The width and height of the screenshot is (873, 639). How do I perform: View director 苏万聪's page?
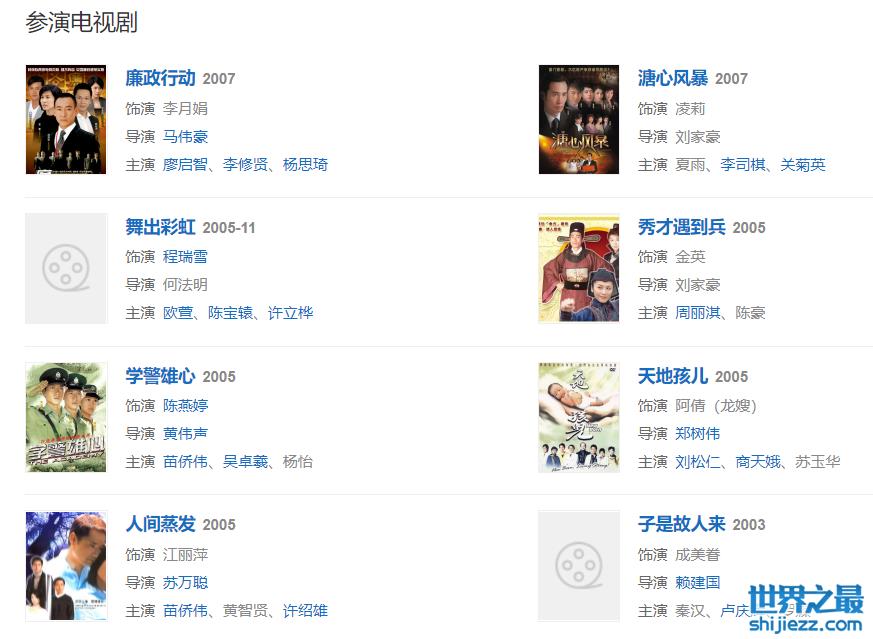coord(185,582)
